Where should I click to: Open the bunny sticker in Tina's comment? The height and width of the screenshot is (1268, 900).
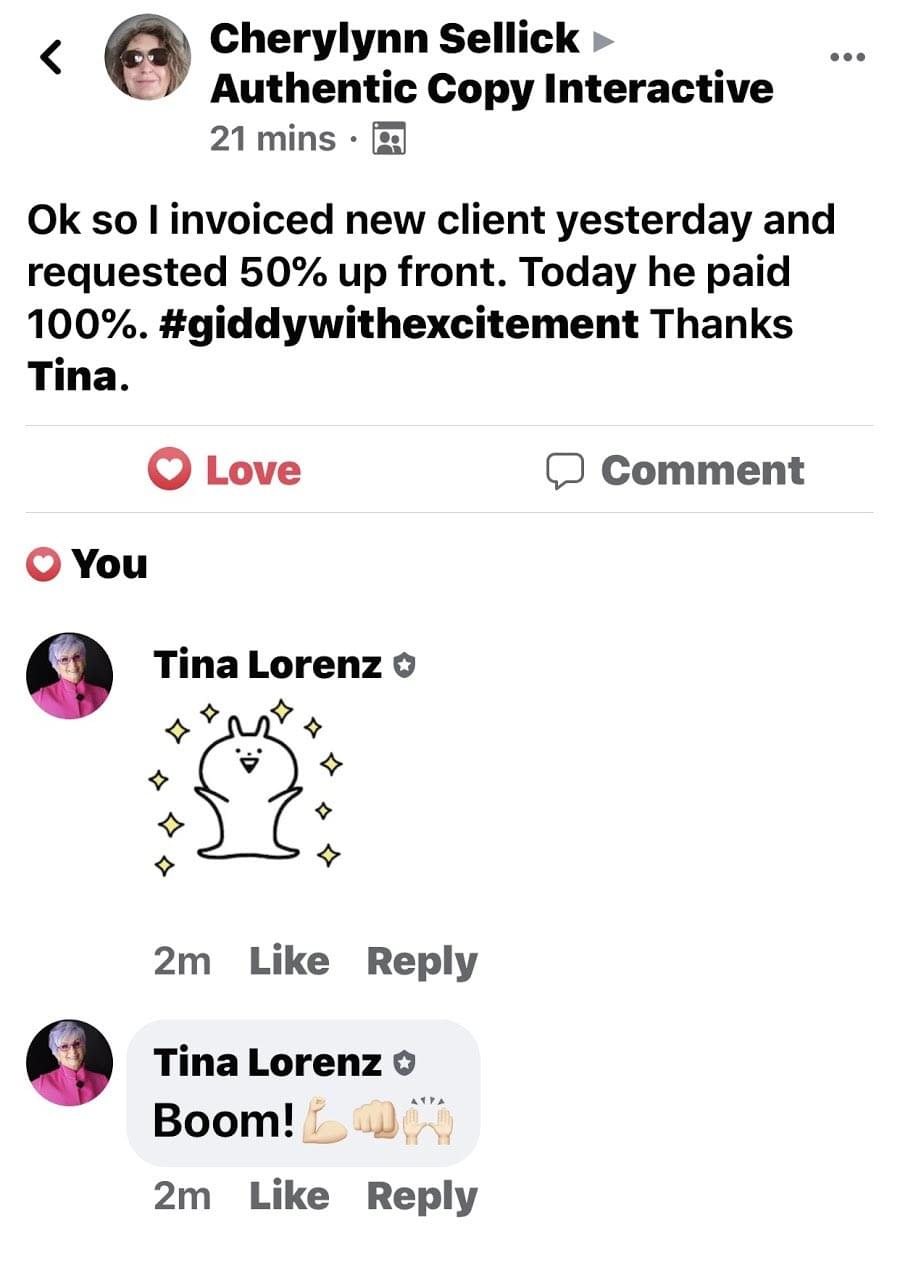(245, 790)
